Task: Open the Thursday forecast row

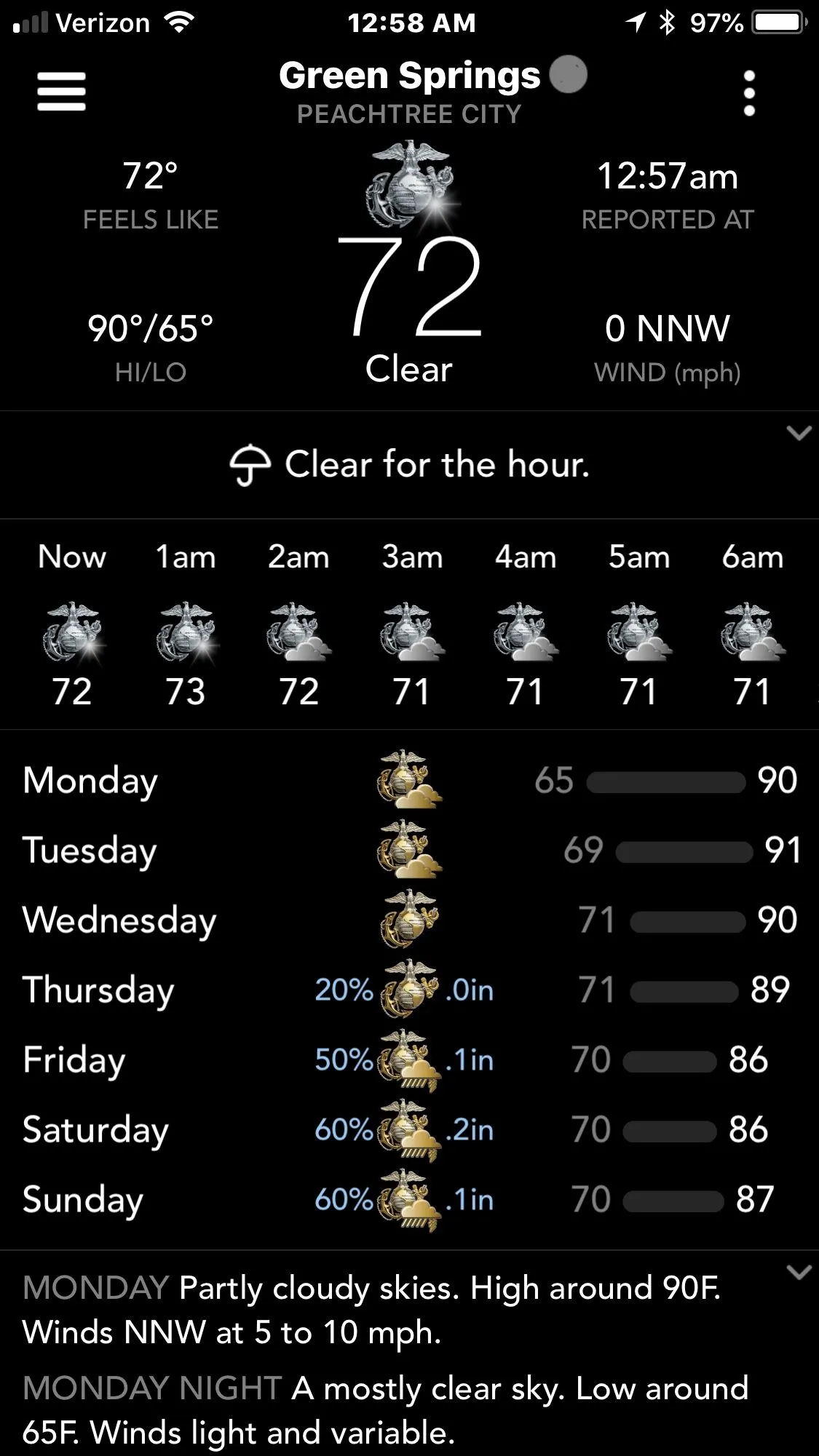Action: (x=409, y=990)
